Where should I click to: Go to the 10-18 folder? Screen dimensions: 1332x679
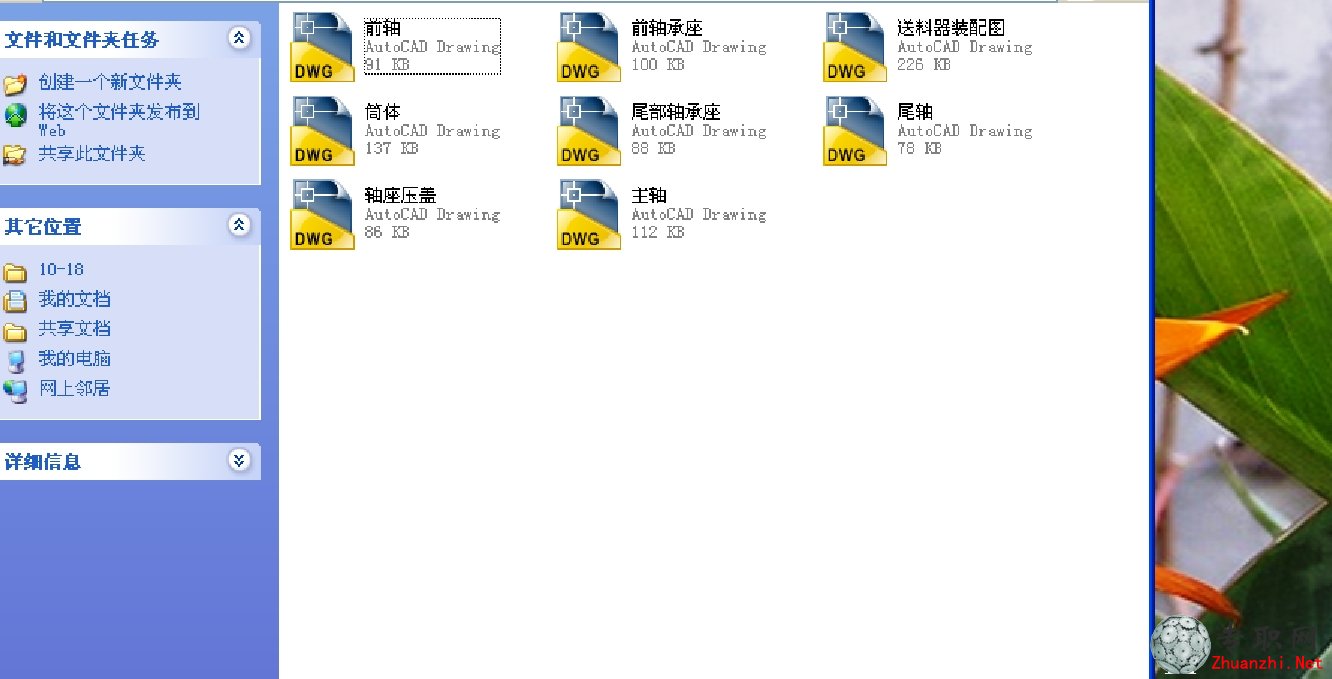coord(61,270)
